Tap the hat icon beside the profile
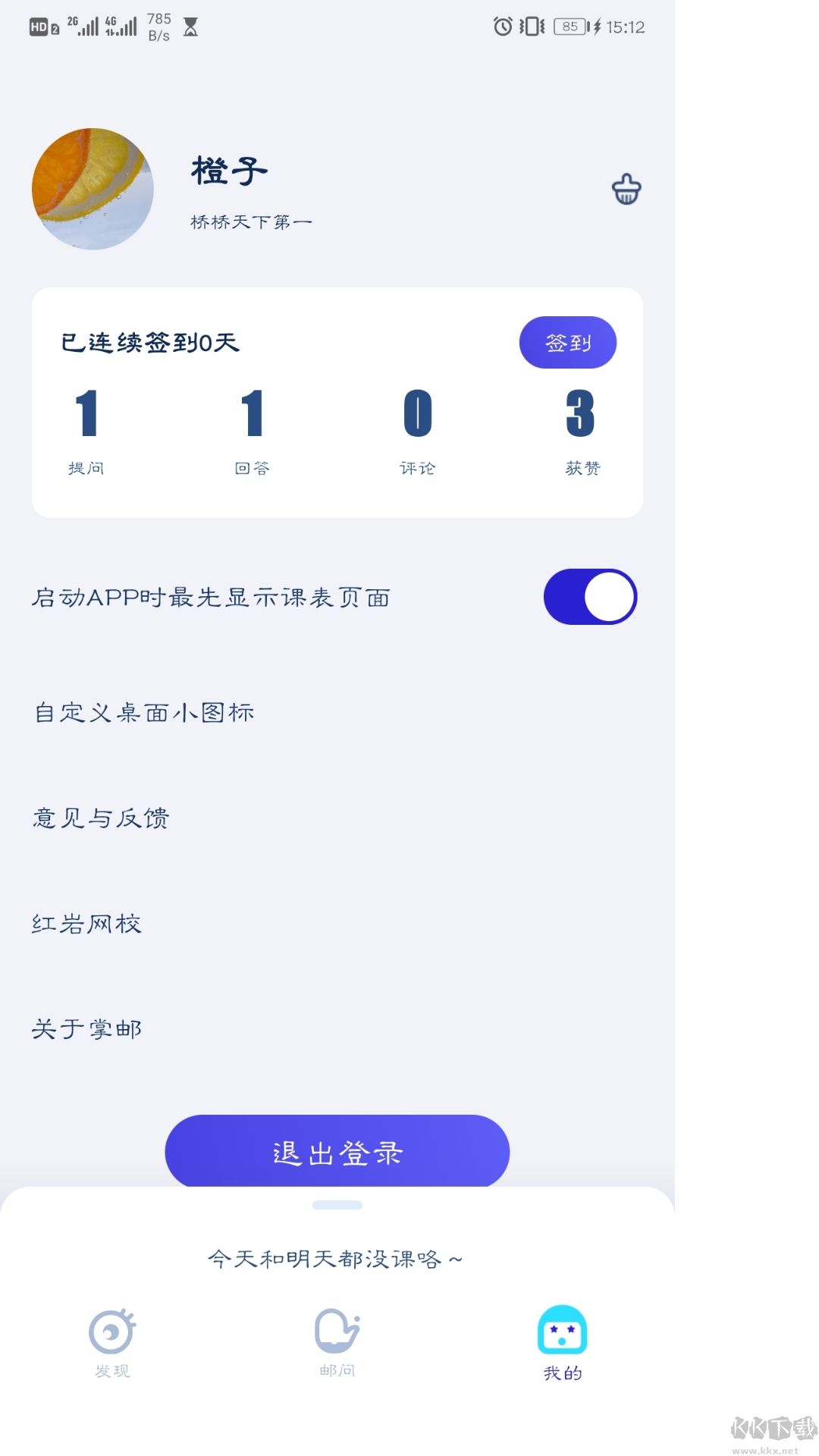 (626, 189)
